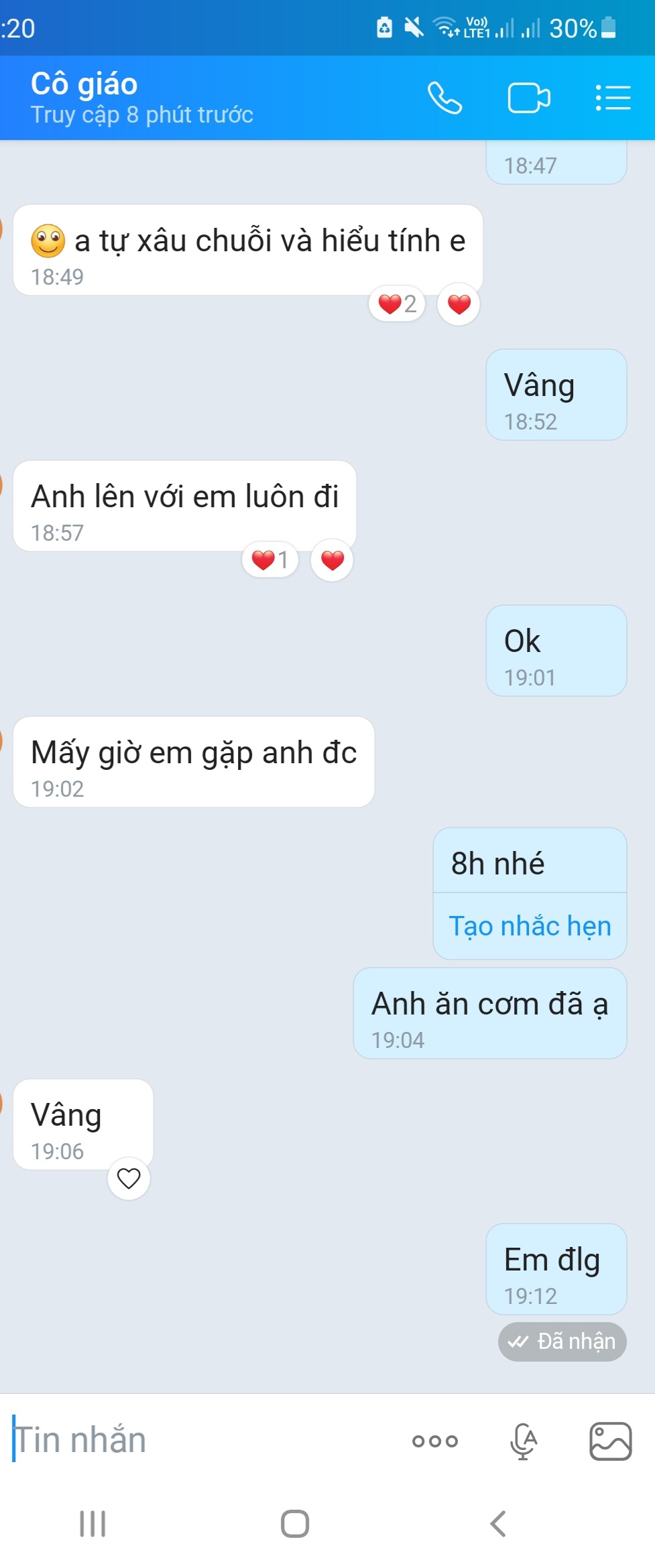The image size is (655, 1568).
Task: Start a voice call with Cô giáo
Action: (444, 99)
